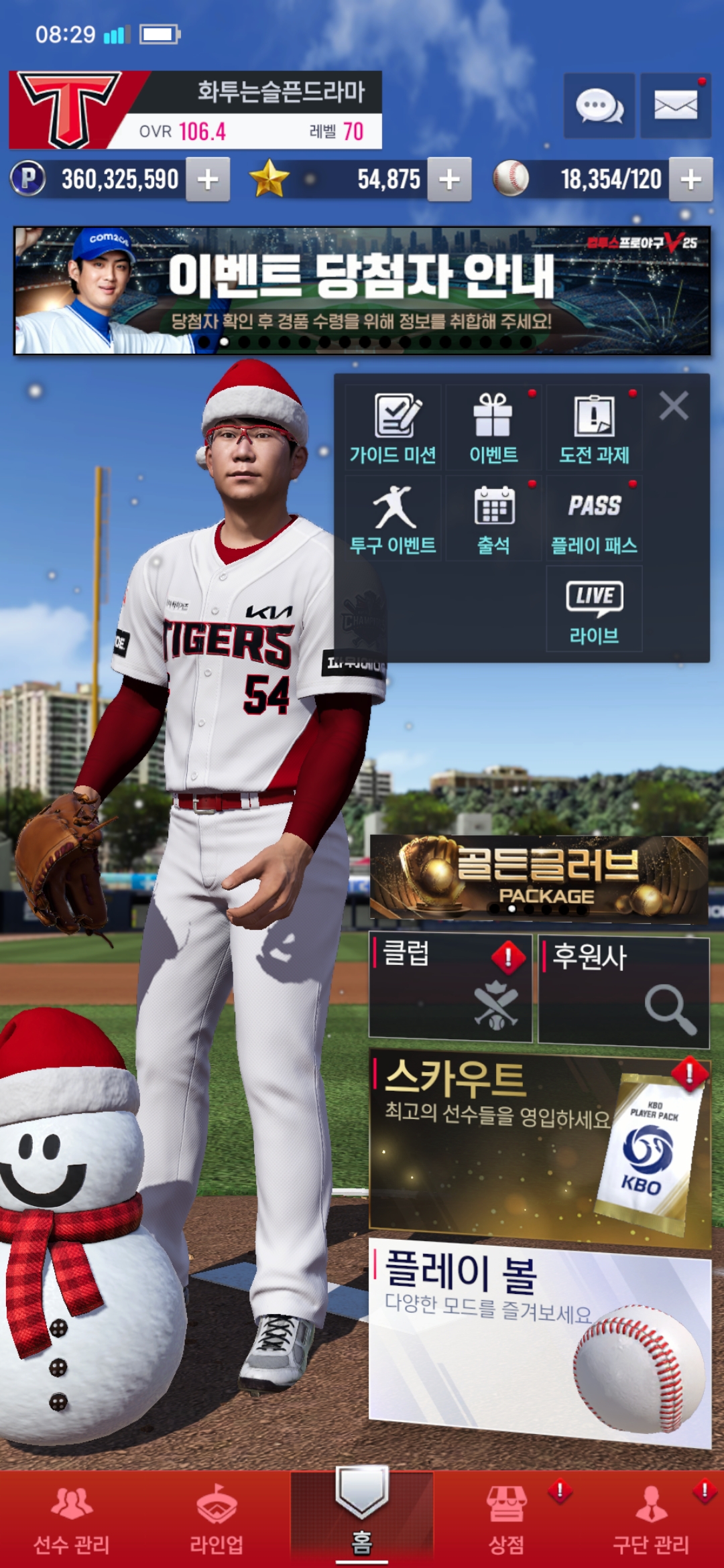Open the mailbox envelope icon

click(675, 106)
